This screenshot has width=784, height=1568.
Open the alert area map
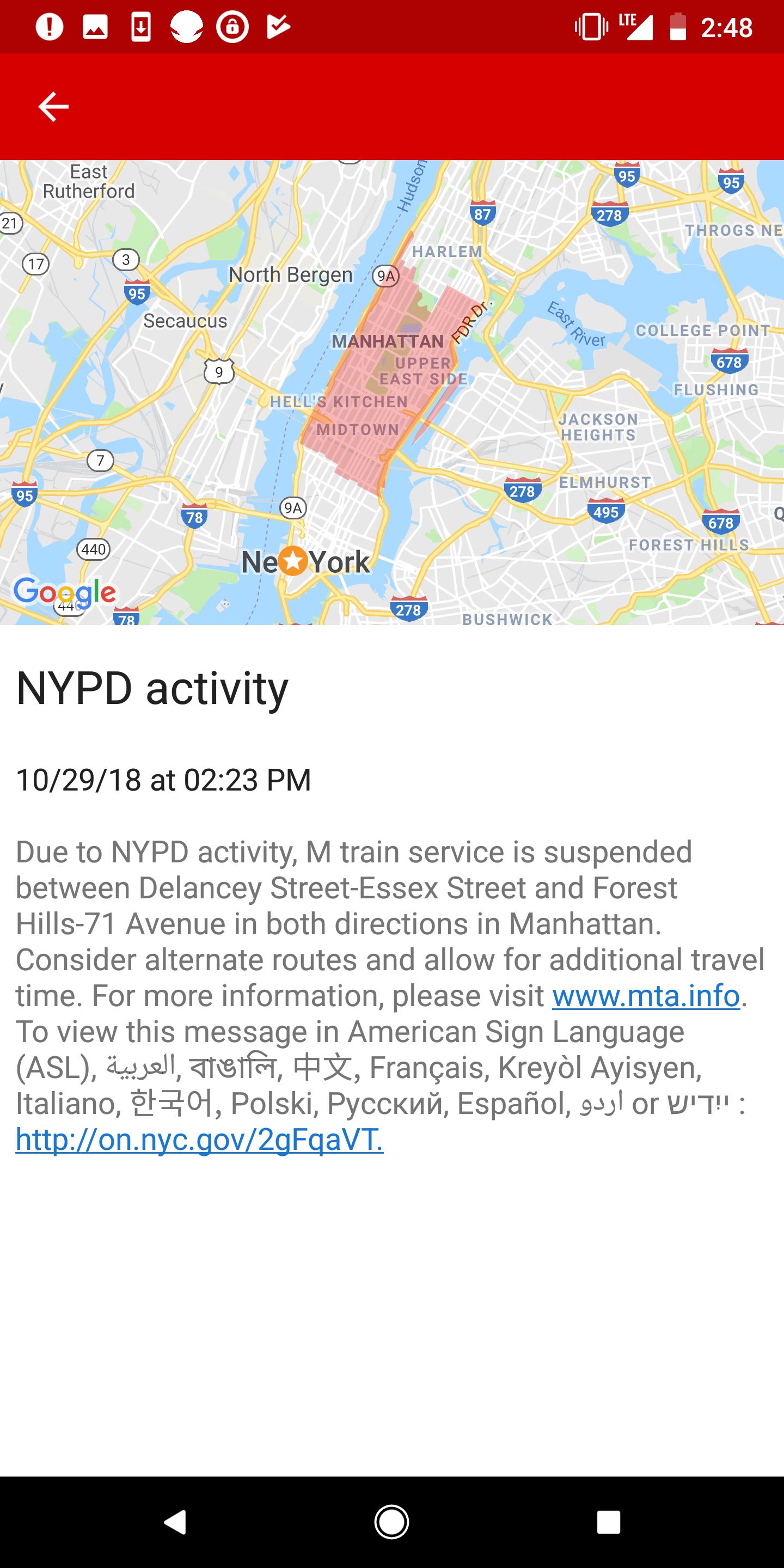pos(392,392)
